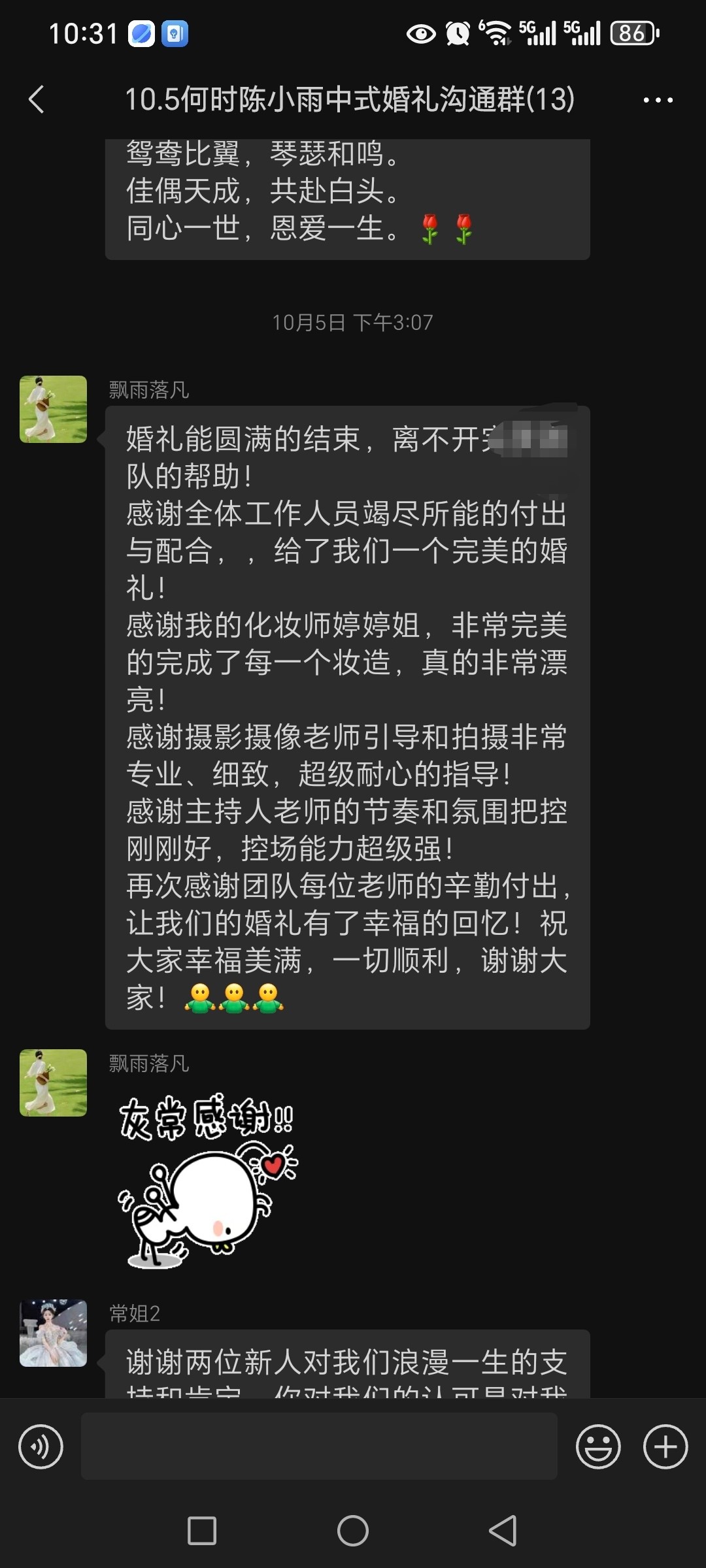Show recent apps

(202, 1530)
